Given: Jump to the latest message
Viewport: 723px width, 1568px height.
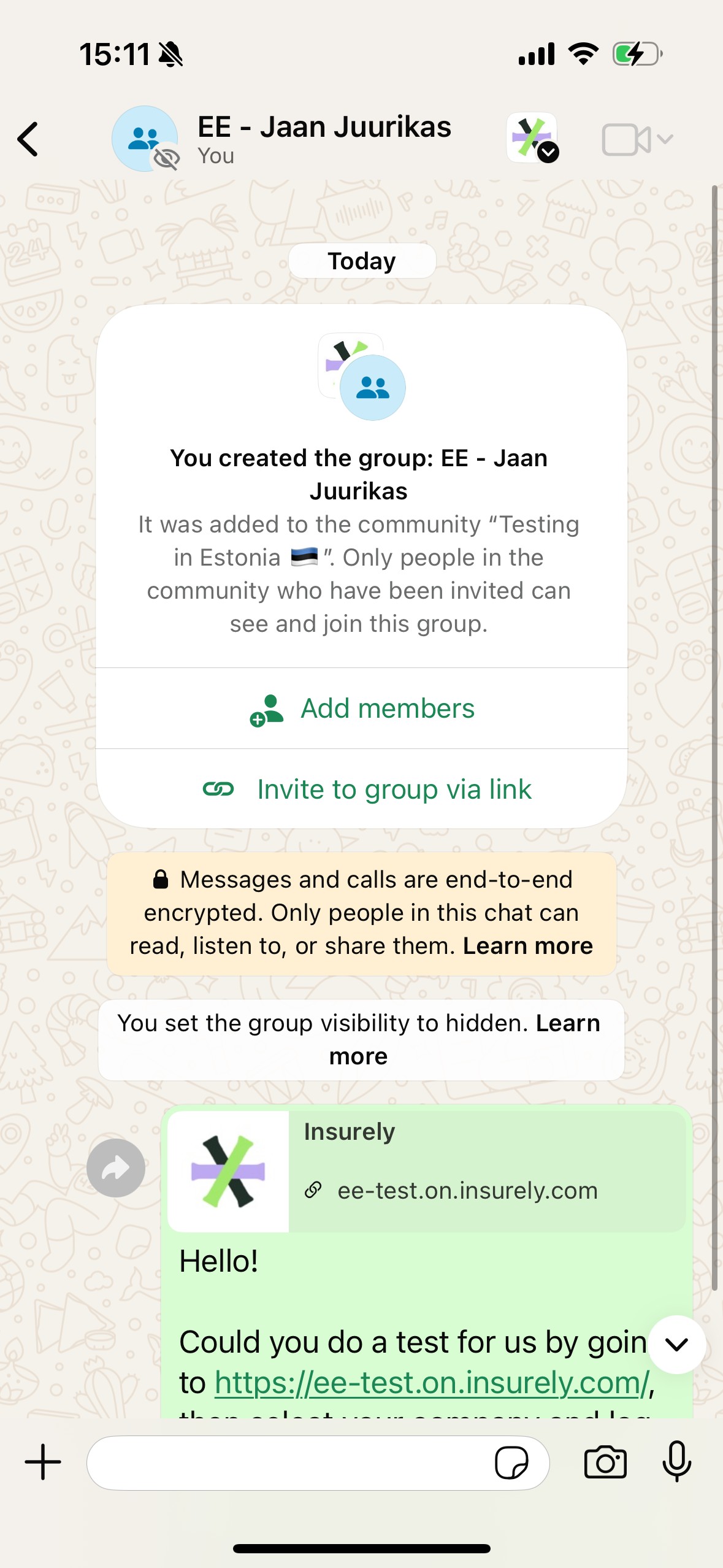Looking at the screenshot, I should tap(677, 1344).
